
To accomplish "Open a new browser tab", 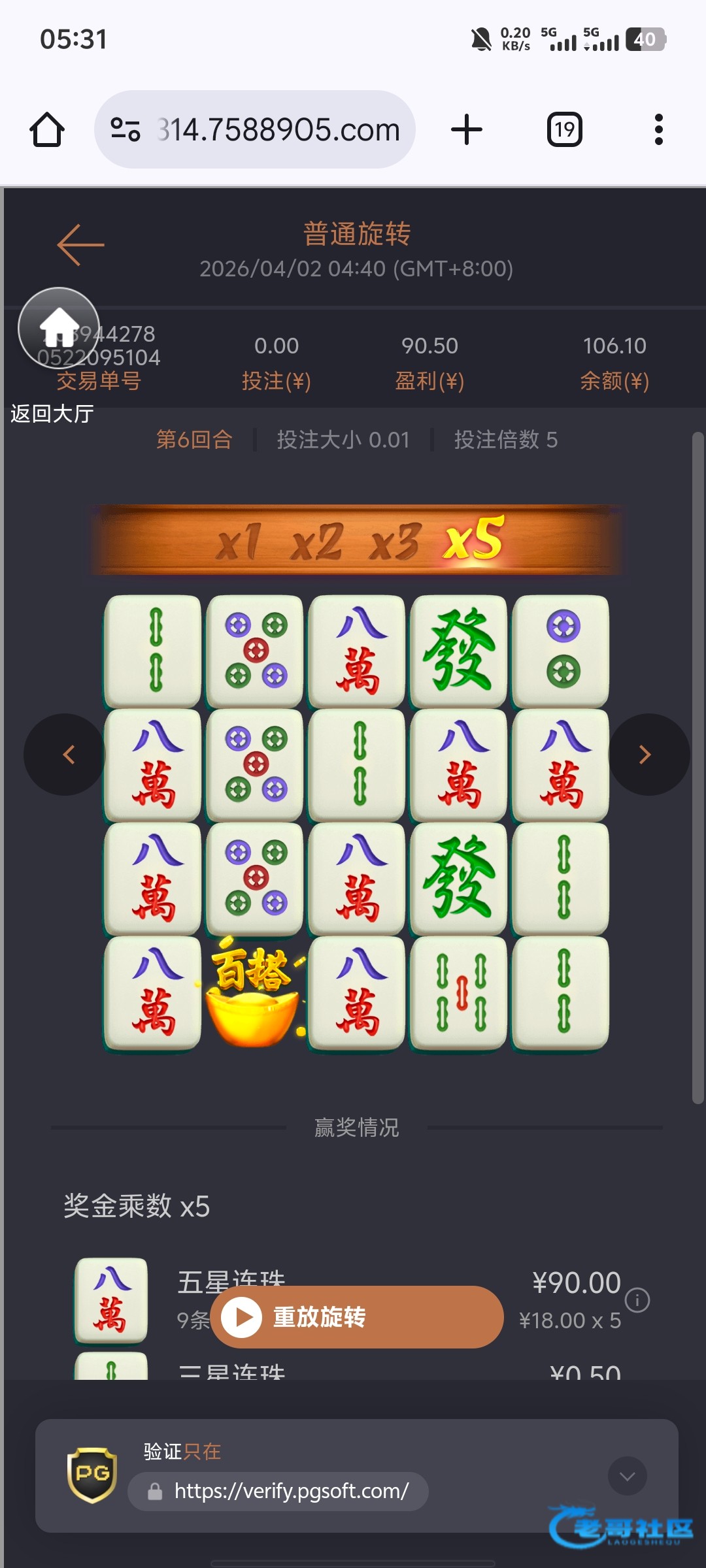I will click(467, 129).
